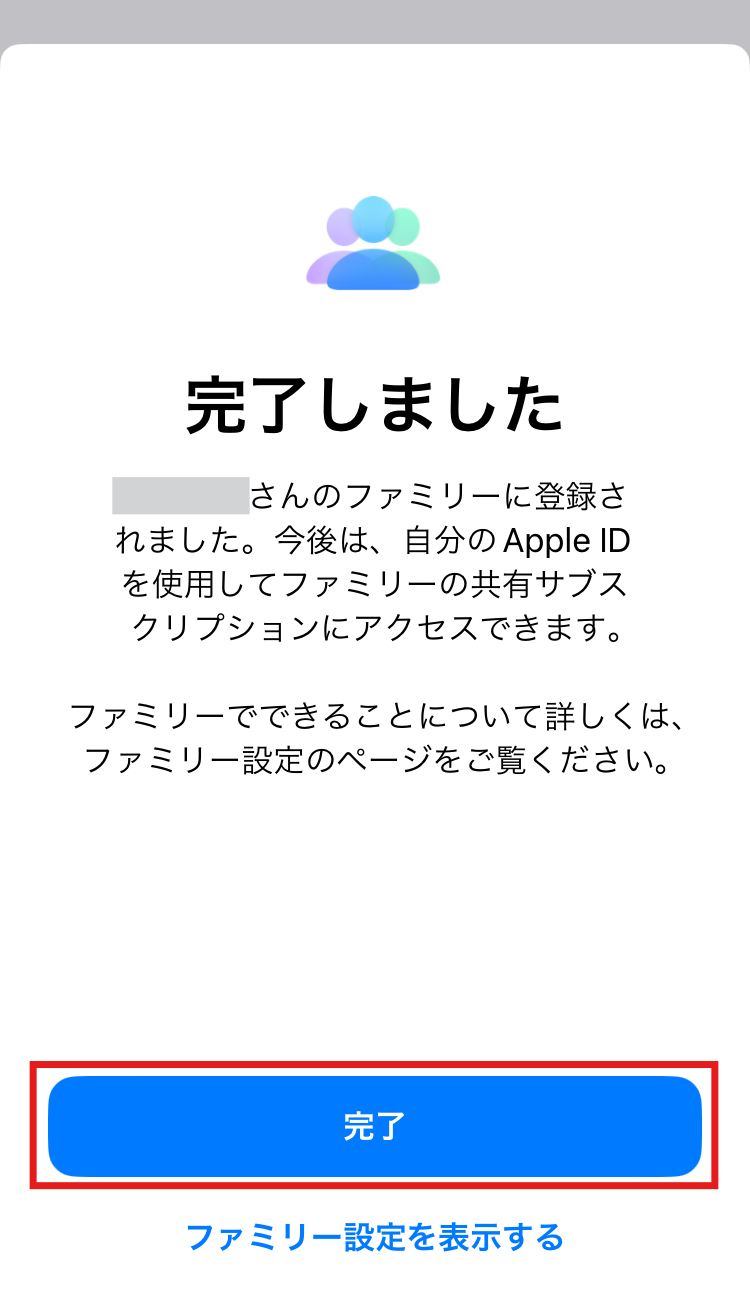Tap the blue 完了 button

[x=375, y=1127]
